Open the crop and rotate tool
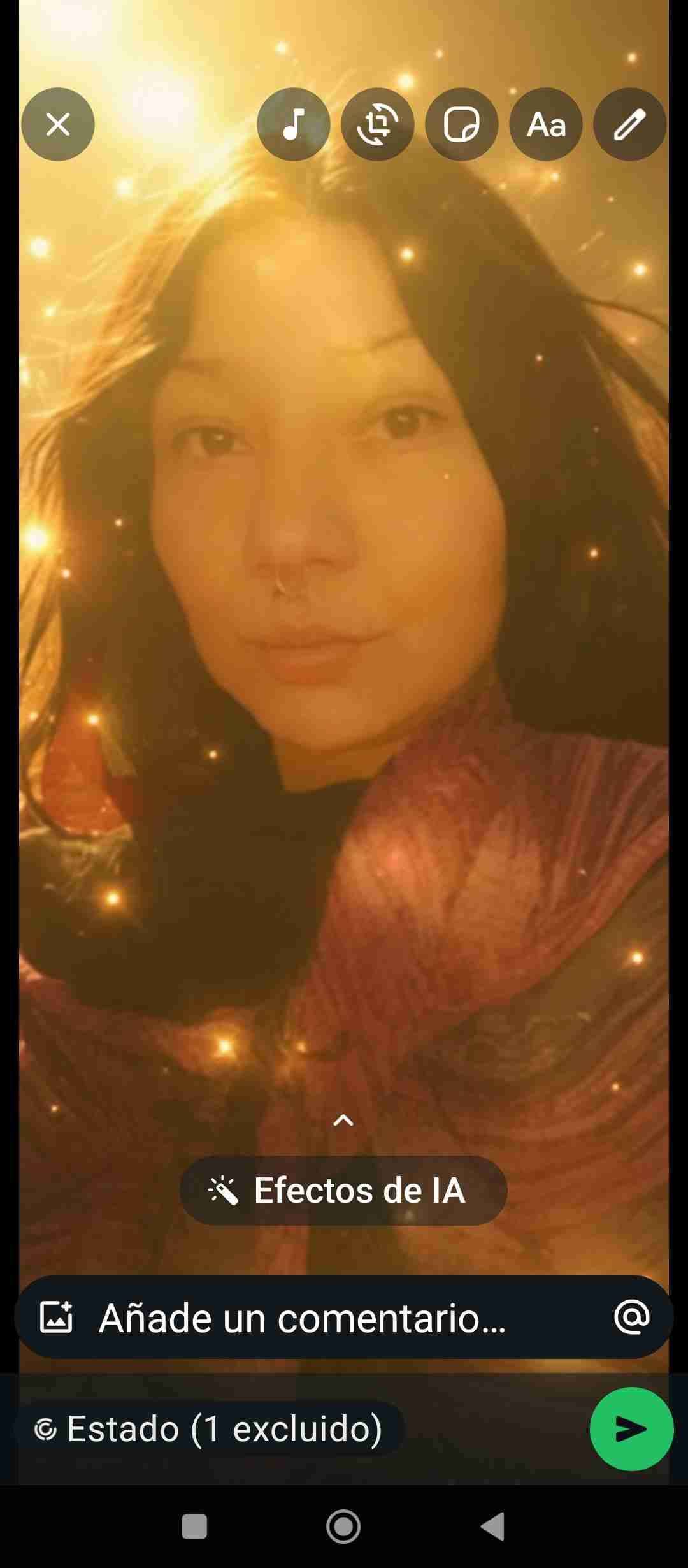This screenshot has height=1568, width=688. coord(377,124)
